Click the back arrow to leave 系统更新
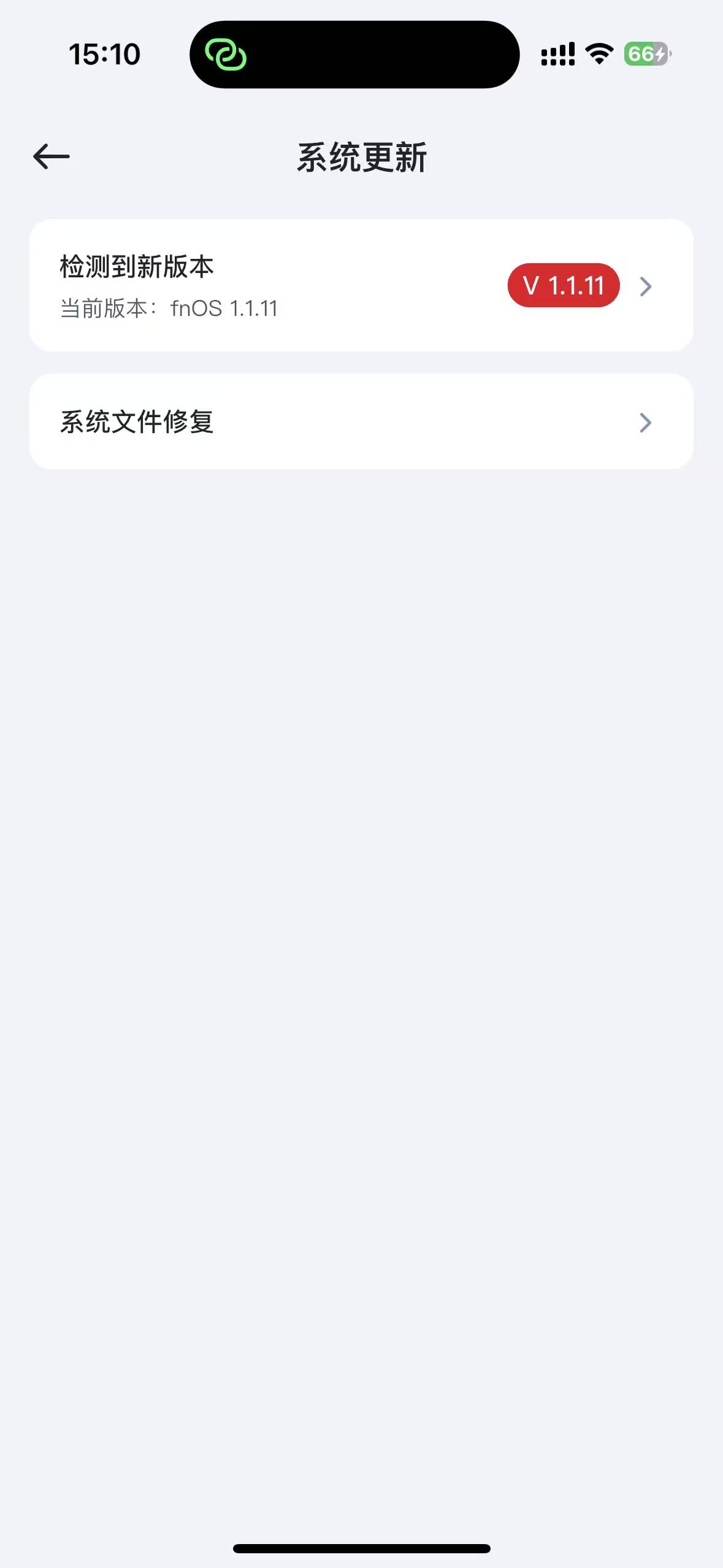 point(52,156)
